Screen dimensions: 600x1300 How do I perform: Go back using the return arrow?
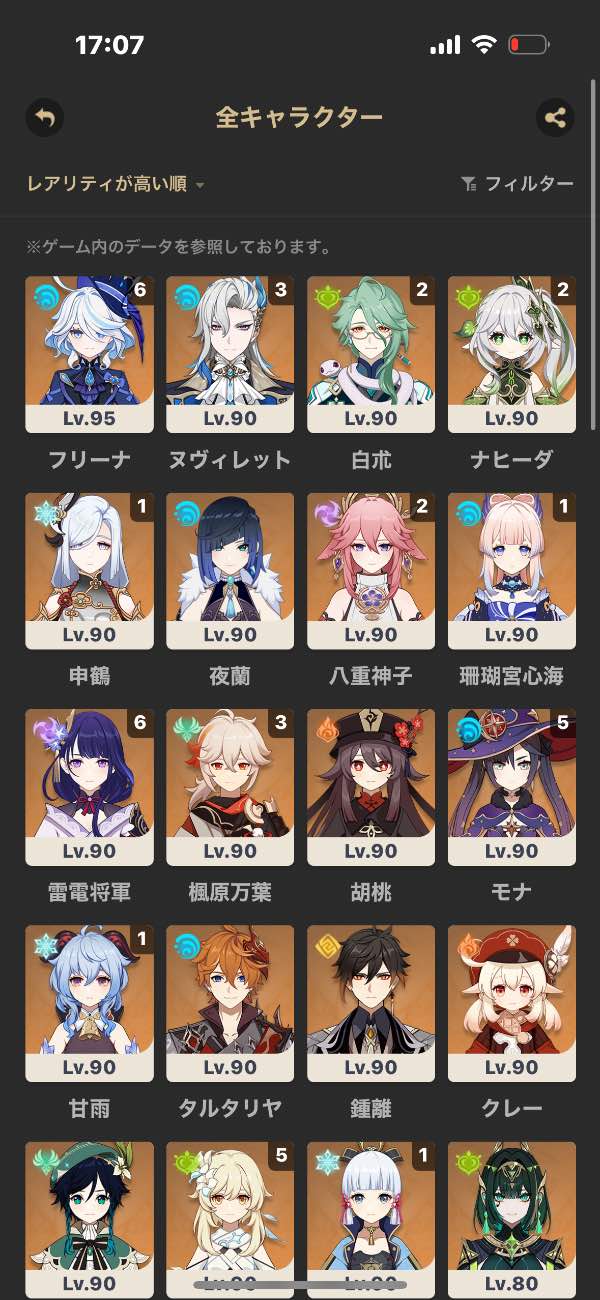coord(44,118)
